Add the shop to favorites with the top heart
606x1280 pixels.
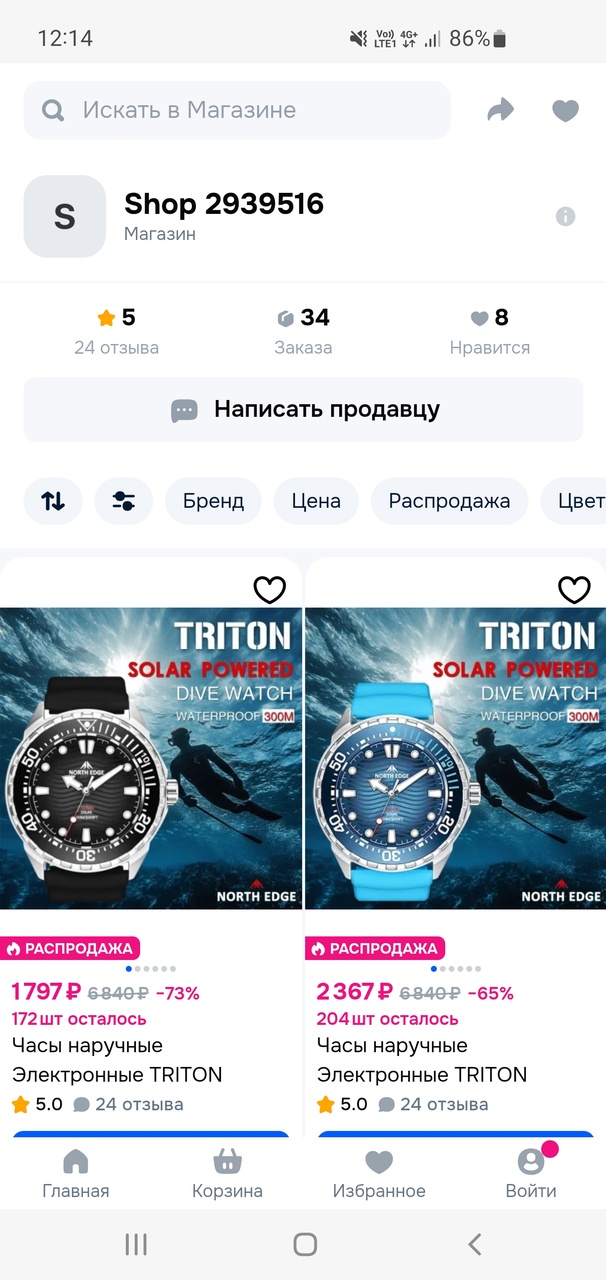coord(565,110)
